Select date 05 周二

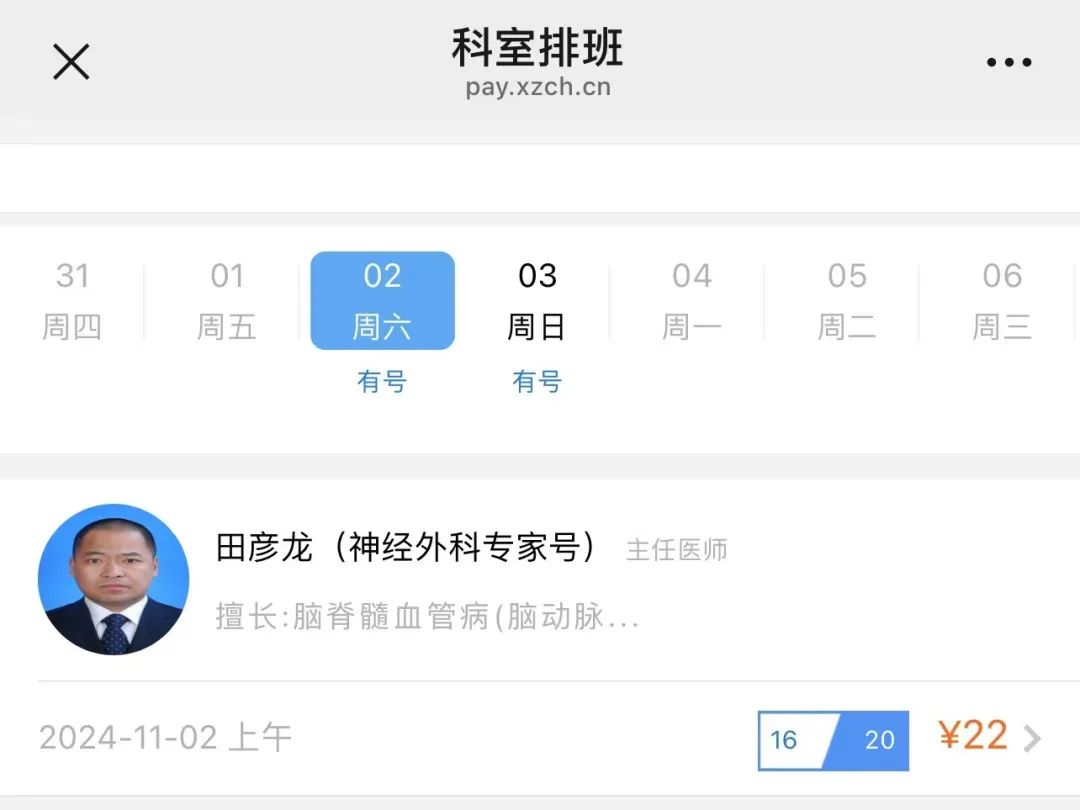pos(847,300)
